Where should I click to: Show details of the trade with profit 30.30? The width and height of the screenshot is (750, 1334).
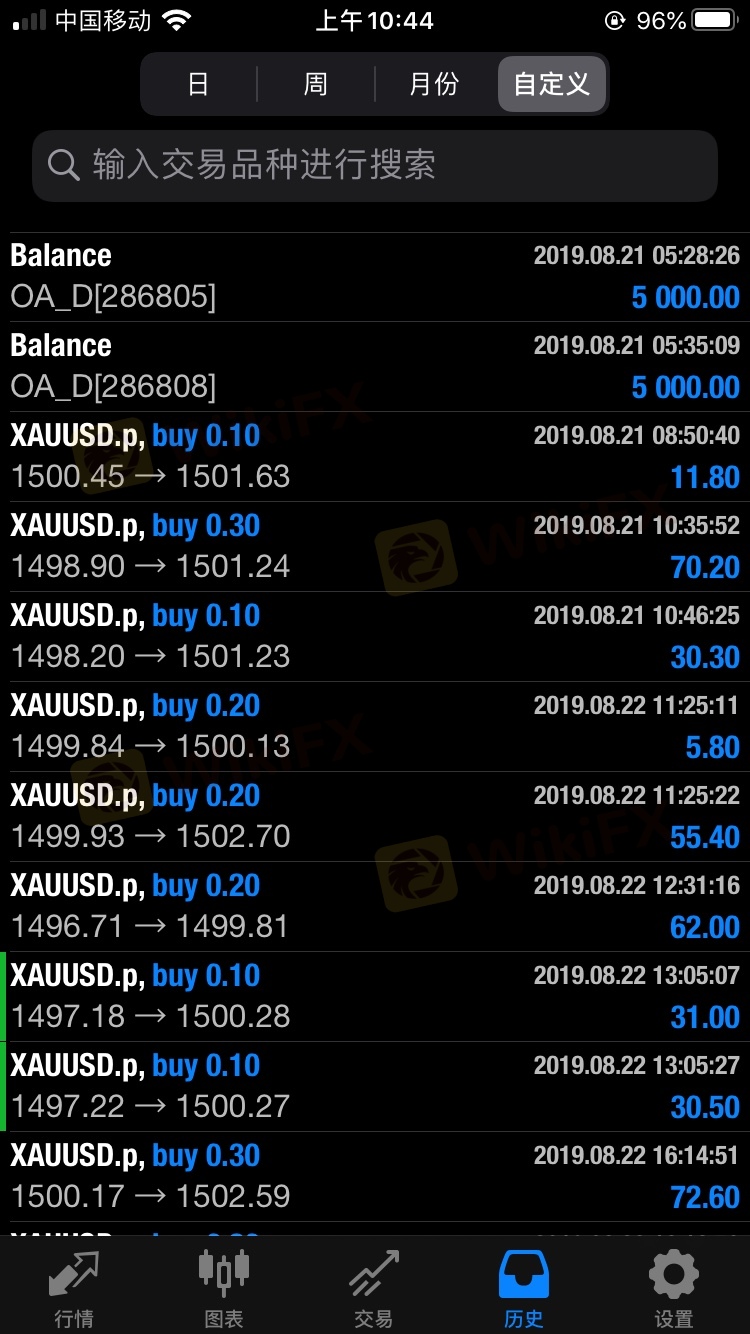point(375,637)
